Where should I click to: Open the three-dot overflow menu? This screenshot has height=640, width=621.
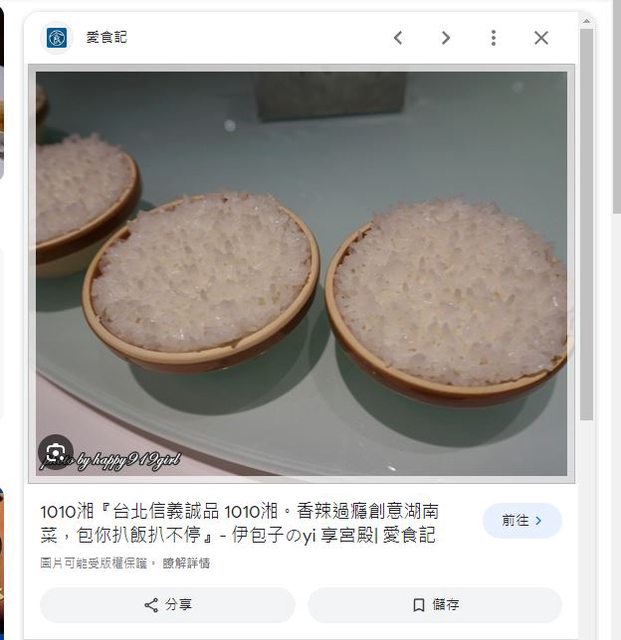click(x=493, y=38)
